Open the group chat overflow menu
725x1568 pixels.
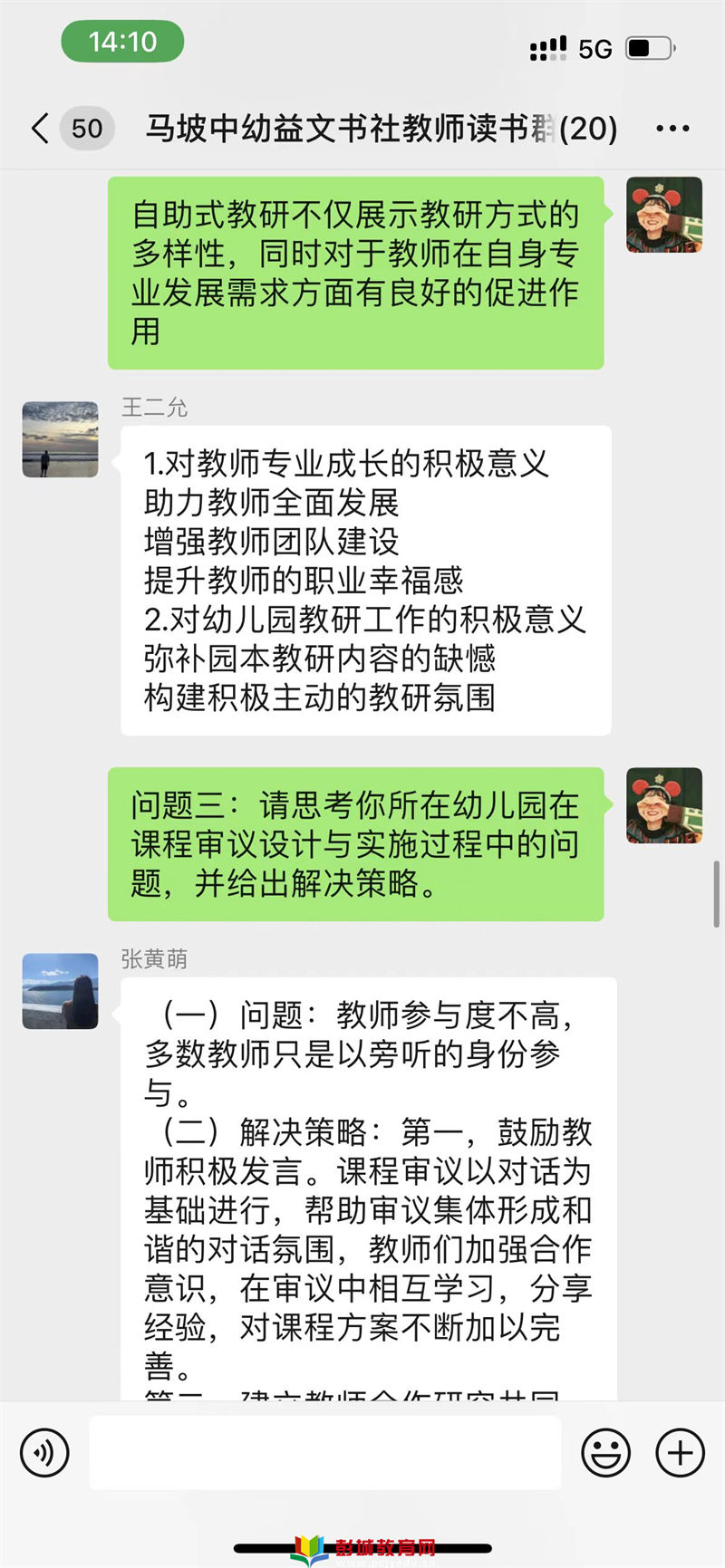click(672, 129)
